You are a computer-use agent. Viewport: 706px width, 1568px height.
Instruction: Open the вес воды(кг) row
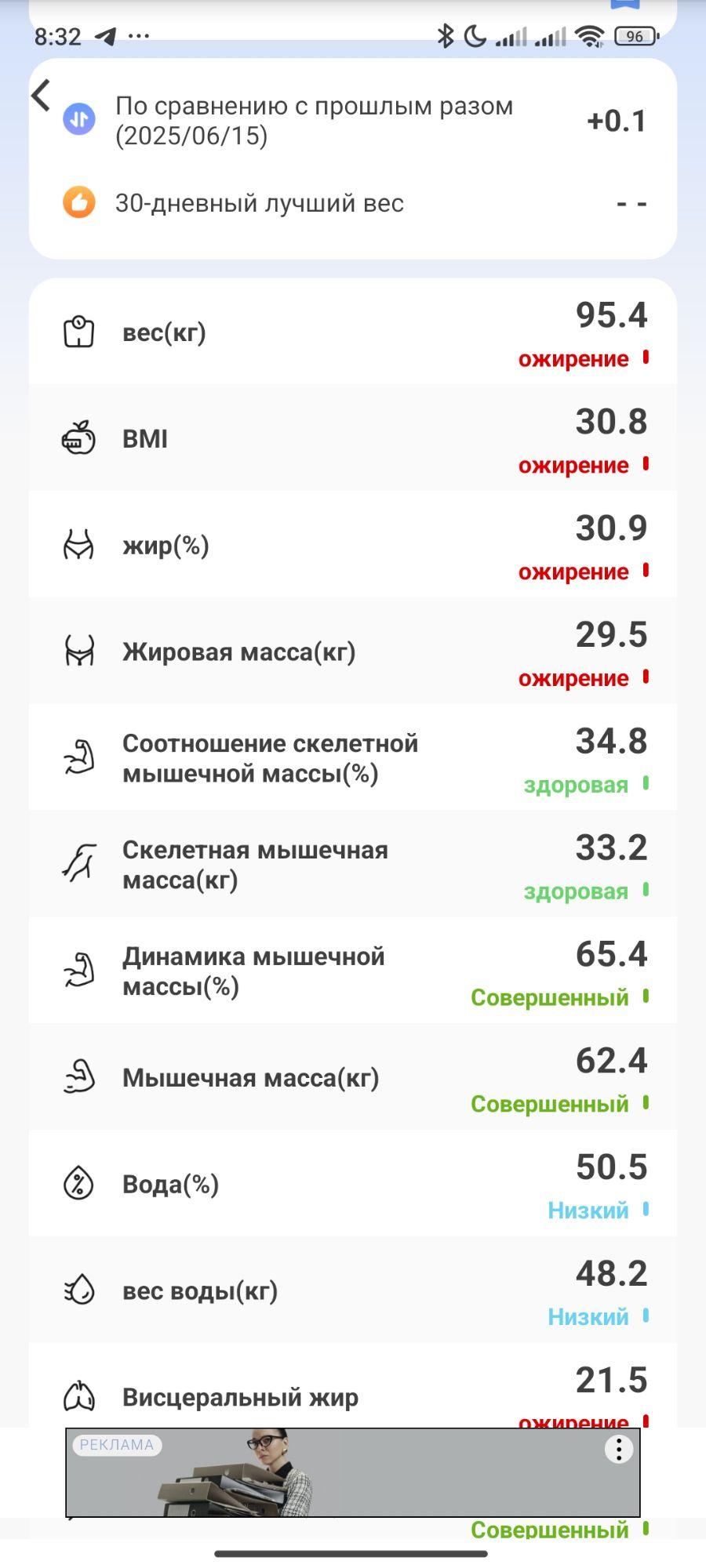tap(353, 1290)
